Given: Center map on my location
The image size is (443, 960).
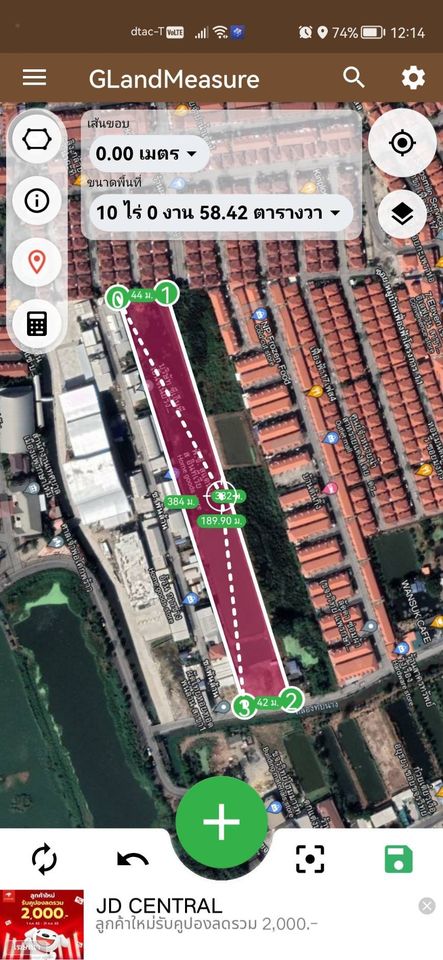Looking at the screenshot, I should click(402, 143).
